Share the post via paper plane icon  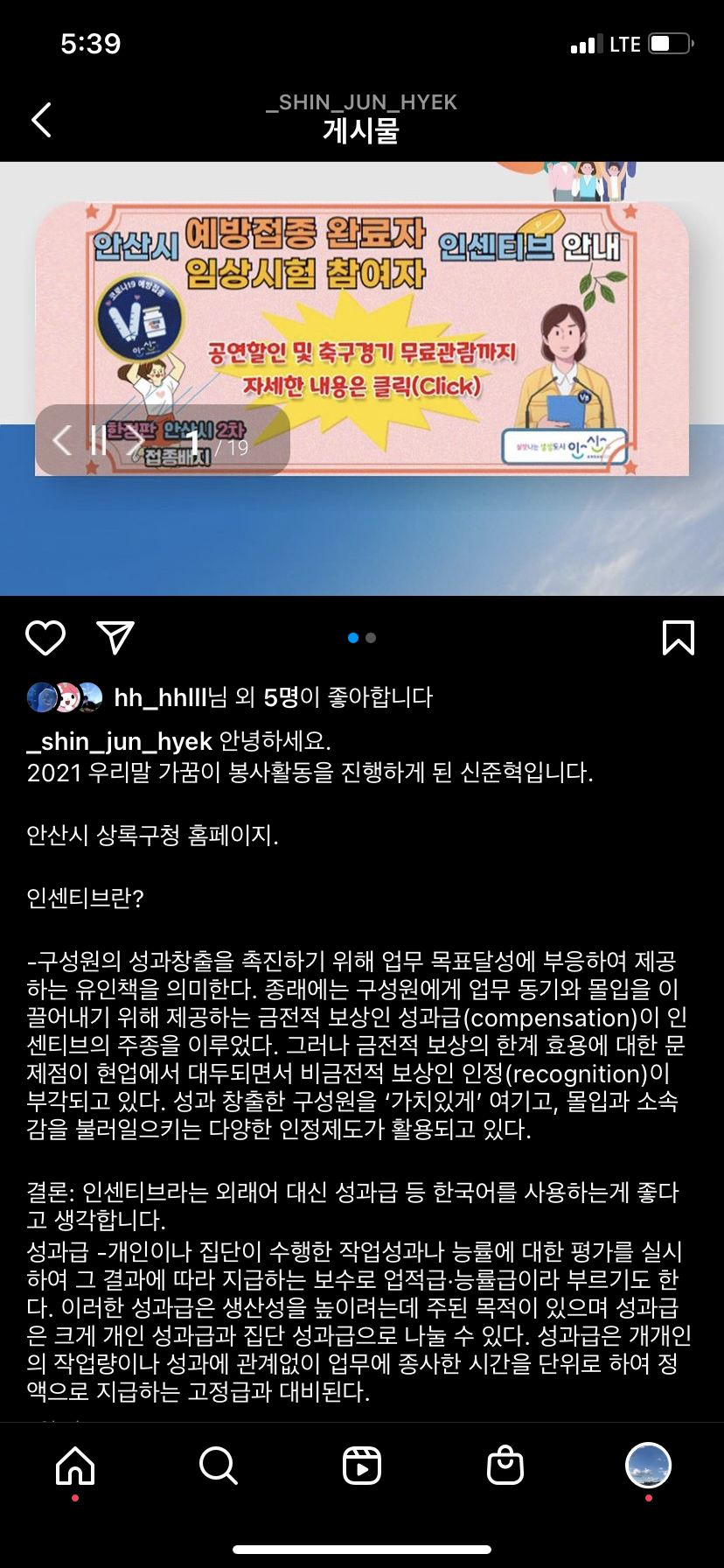[x=115, y=638]
